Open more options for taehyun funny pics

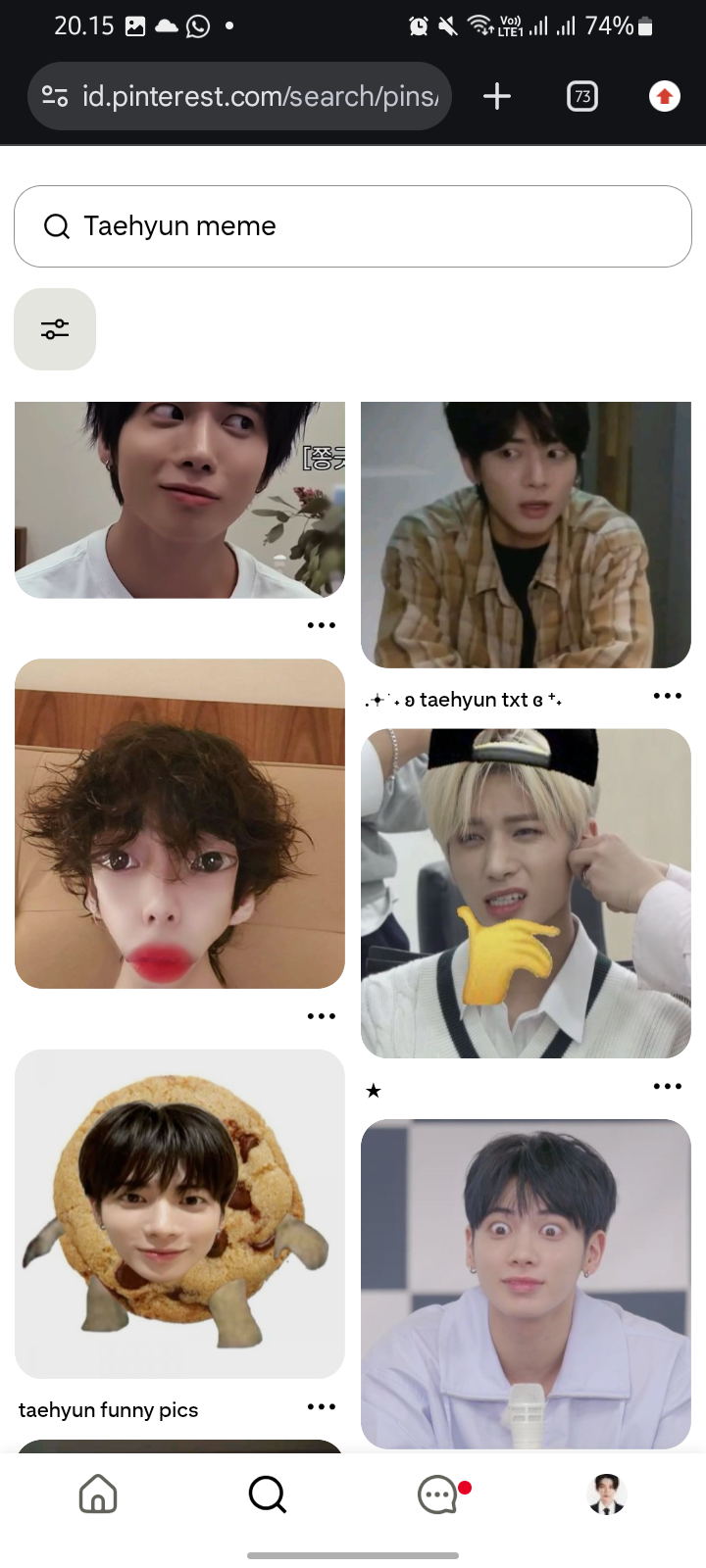322,1407
